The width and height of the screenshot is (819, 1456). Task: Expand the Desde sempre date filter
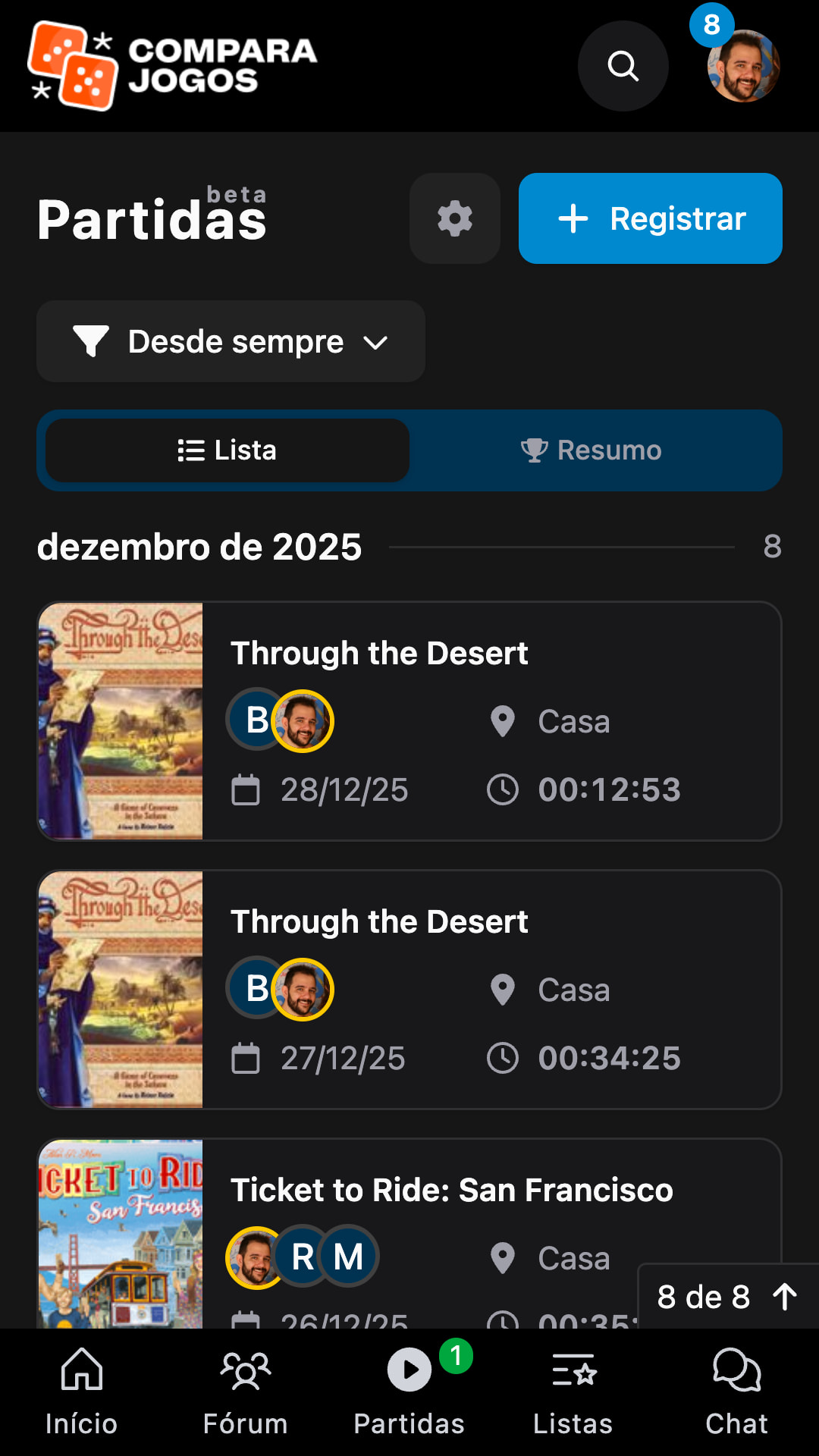coord(231,341)
